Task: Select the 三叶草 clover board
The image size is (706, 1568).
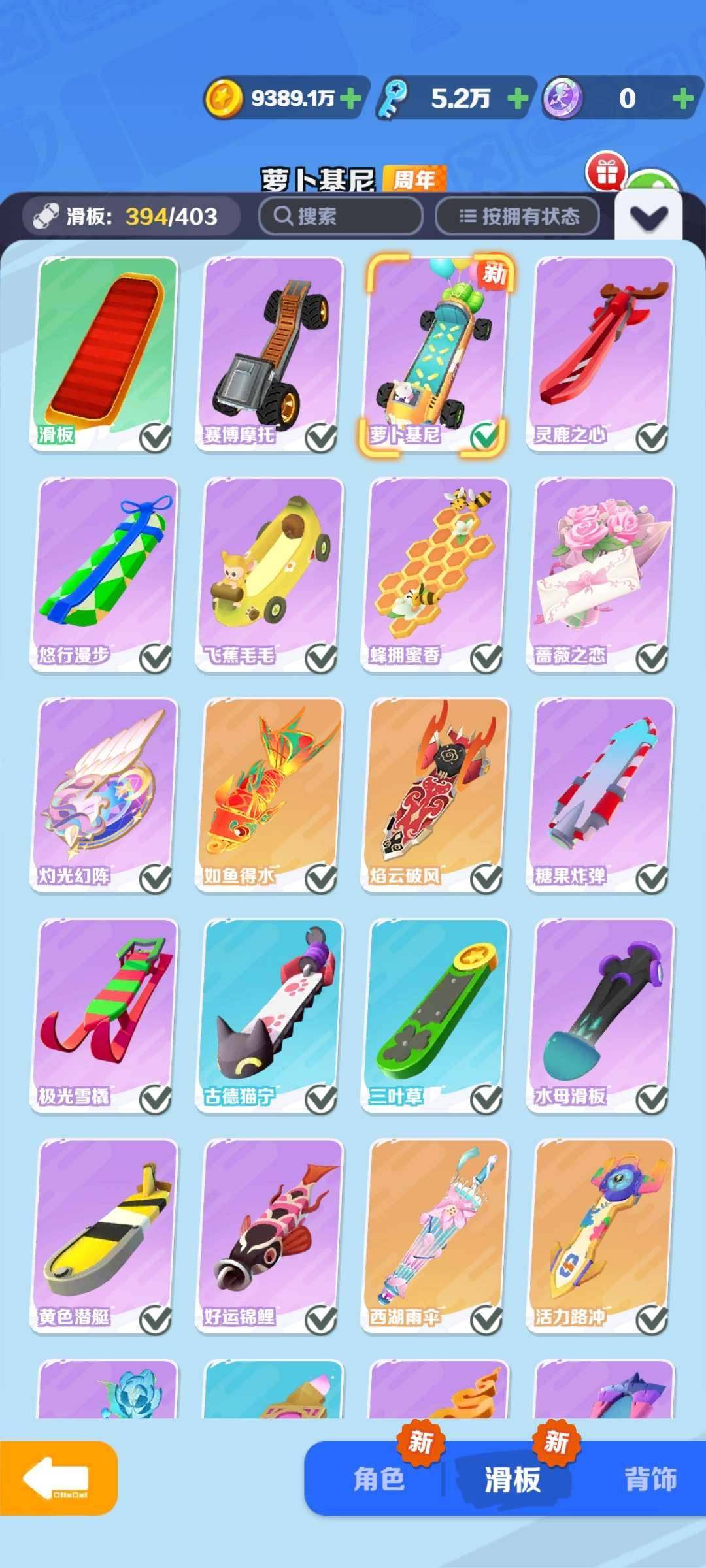Action: [435, 1015]
